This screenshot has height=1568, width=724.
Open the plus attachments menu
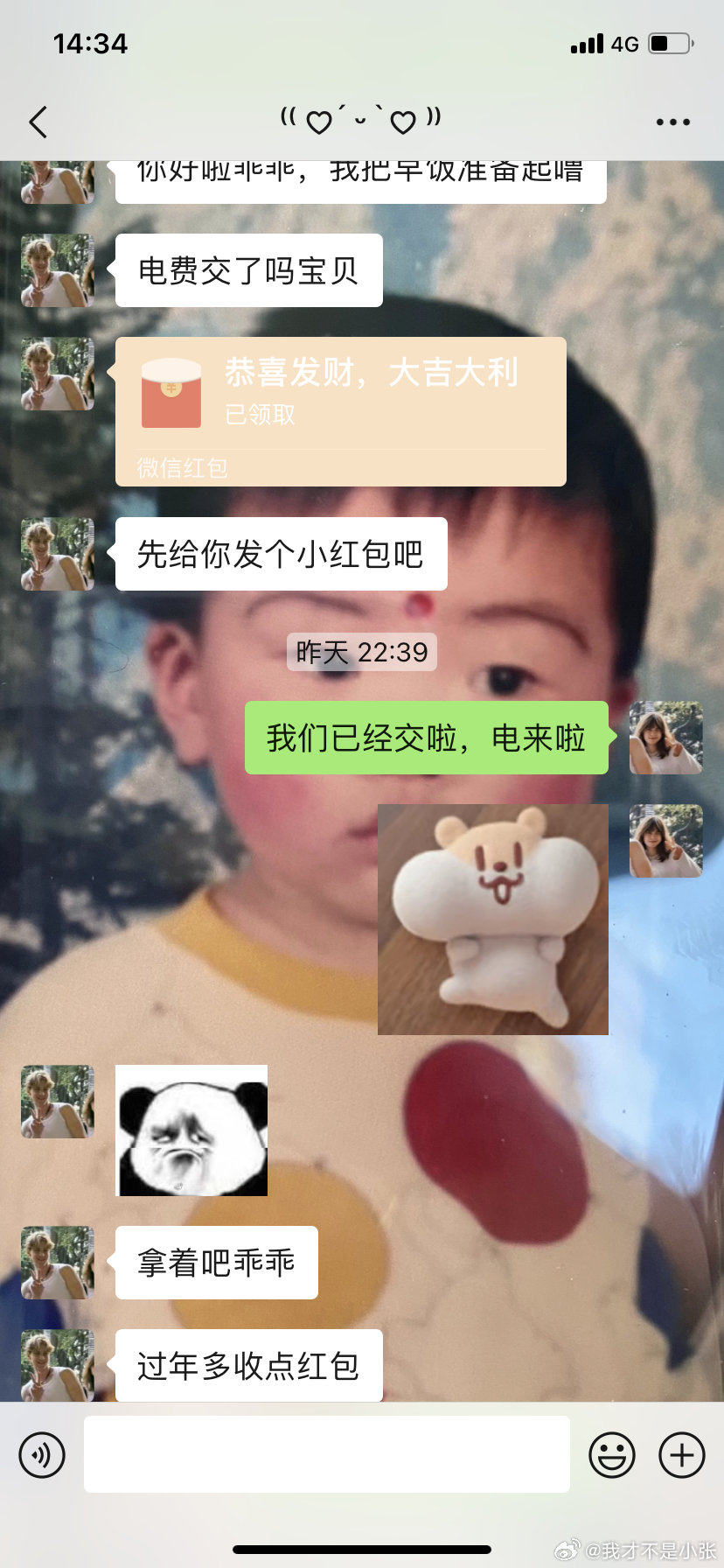click(682, 1455)
